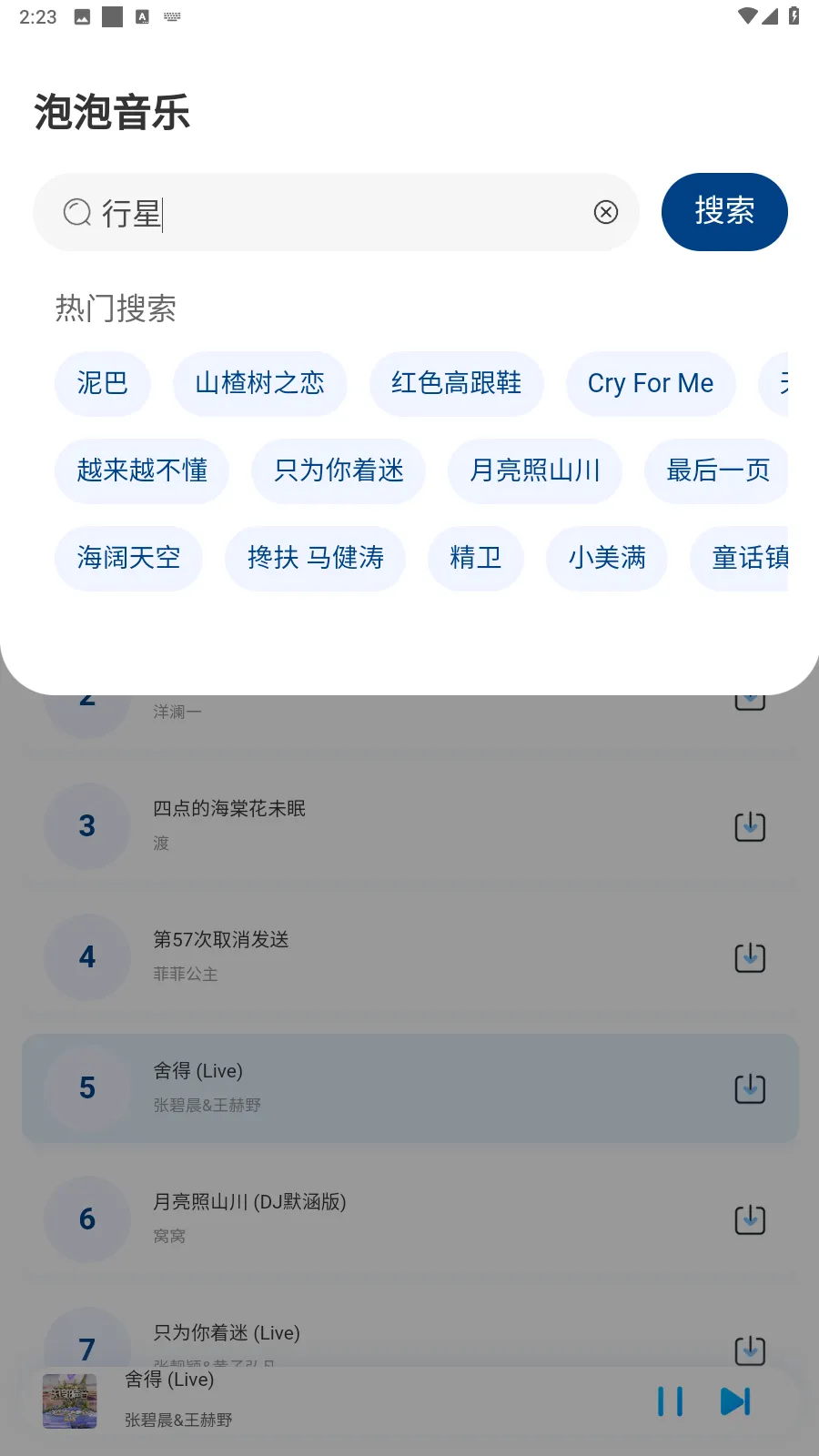The width and height of the screenshot is (819, 1456).
Task: Choose the 最后一页 chip
Action: [x=717, y=470]
